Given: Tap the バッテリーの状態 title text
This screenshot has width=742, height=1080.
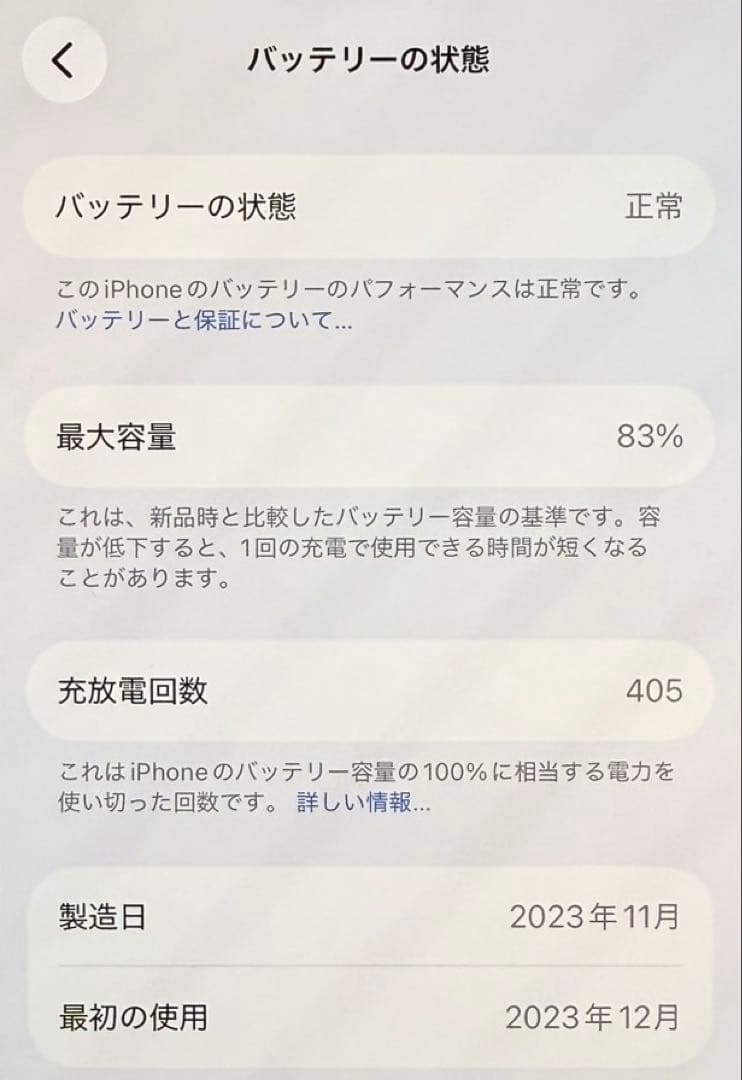Looking at the screenshot, I should click(371, 59).
